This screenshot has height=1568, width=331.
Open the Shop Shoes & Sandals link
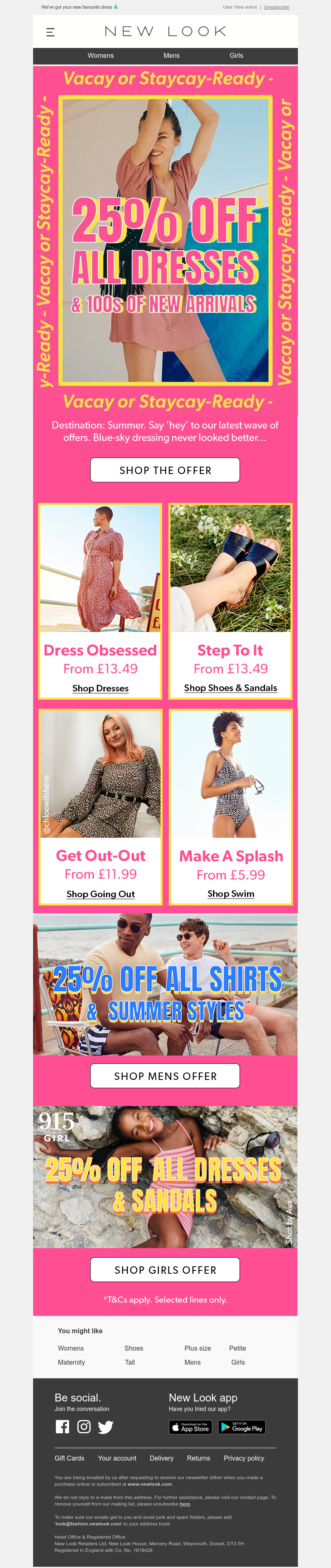(230, 688)
